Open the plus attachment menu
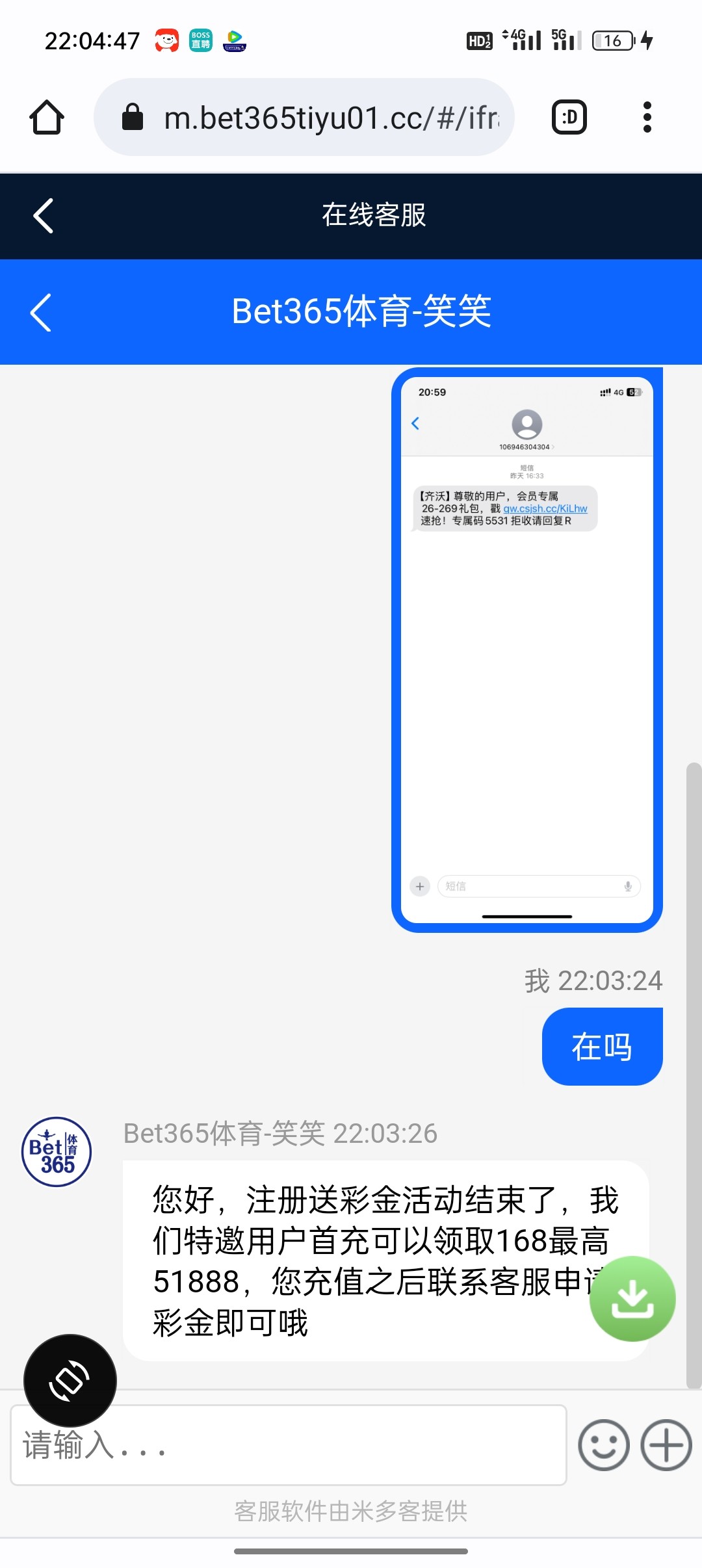 (x=666, y=1444)
